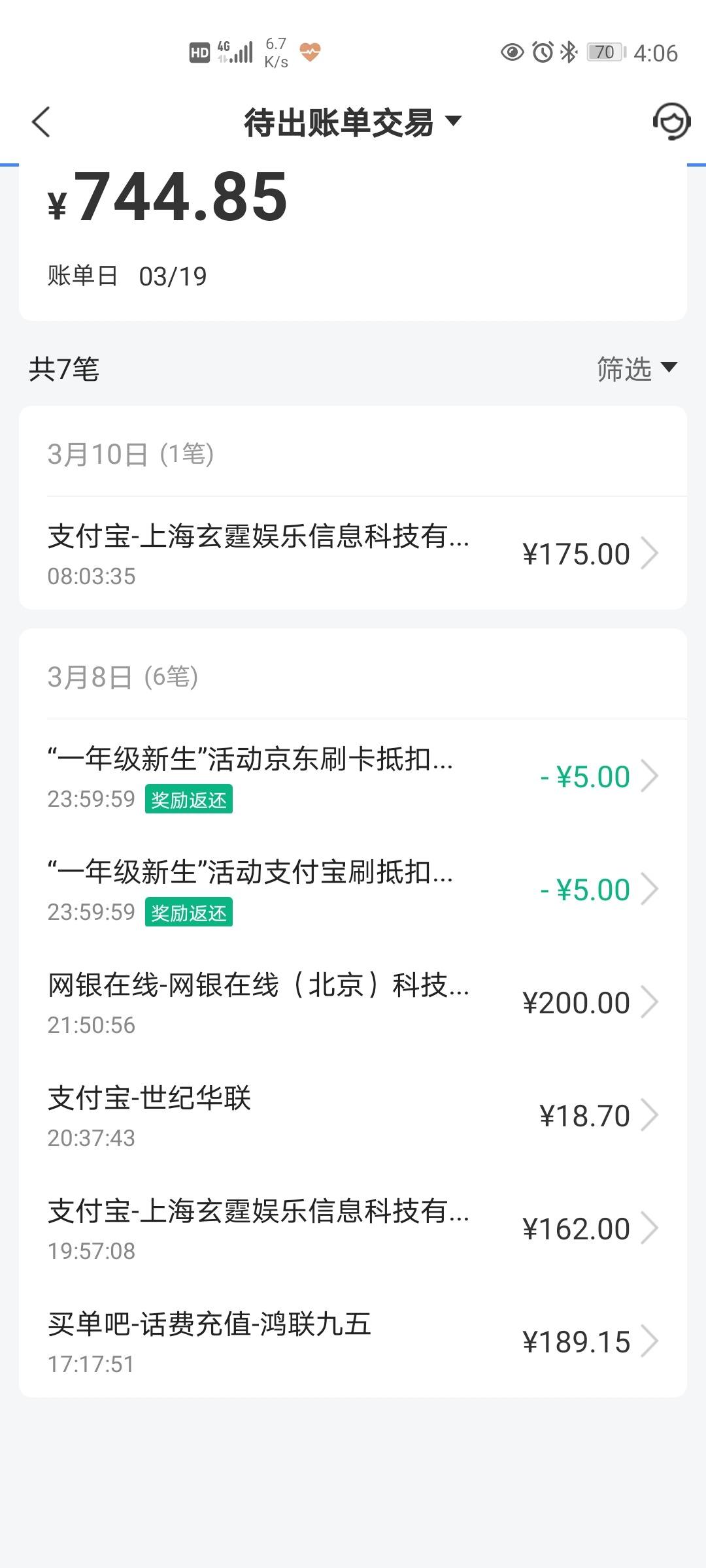The width and height of the screenshot is (706, 1568).
Task: Open the 支付宝-世纪华联 ¥18.70 transaction
Action: 353,1115
